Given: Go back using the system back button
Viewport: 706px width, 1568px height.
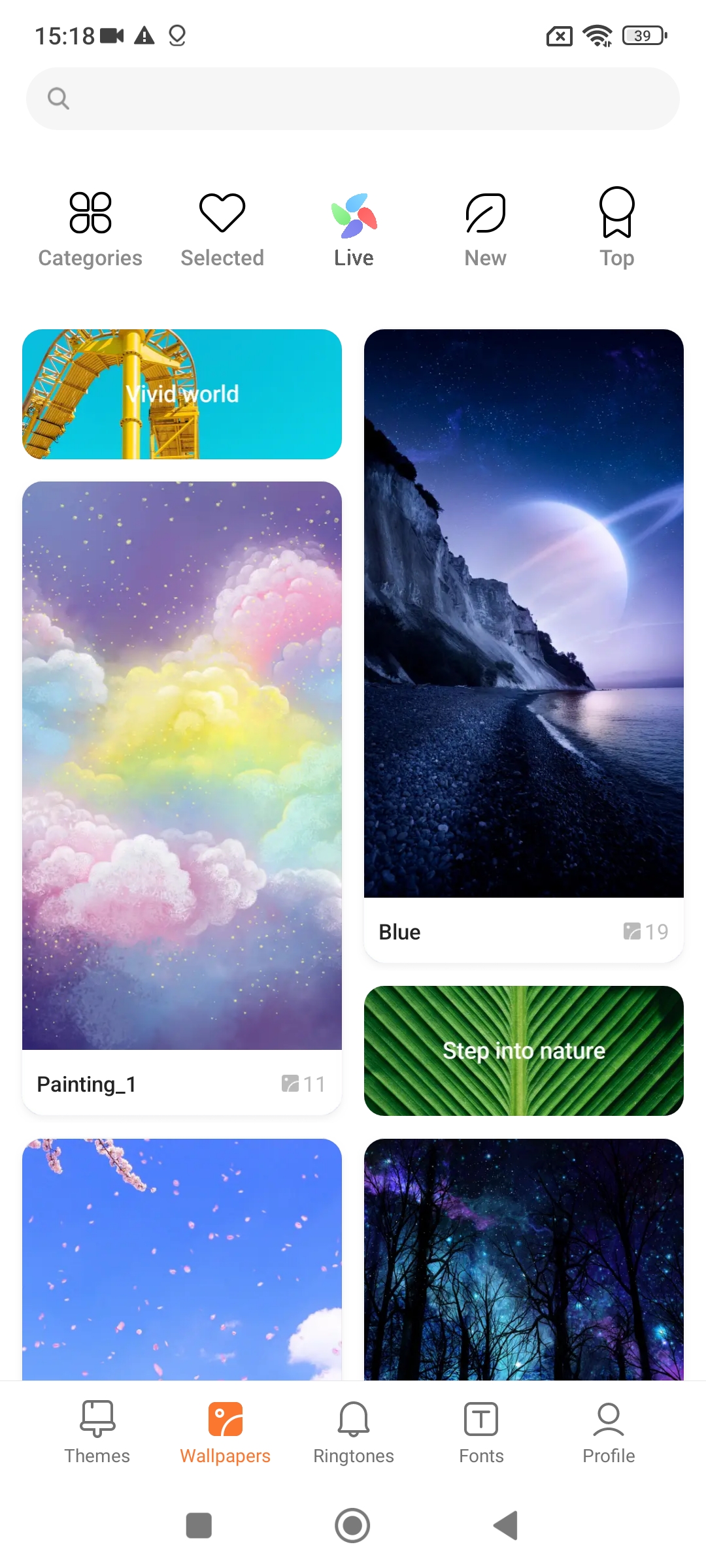Looking at the screenshot, I should coord(506,1526).
